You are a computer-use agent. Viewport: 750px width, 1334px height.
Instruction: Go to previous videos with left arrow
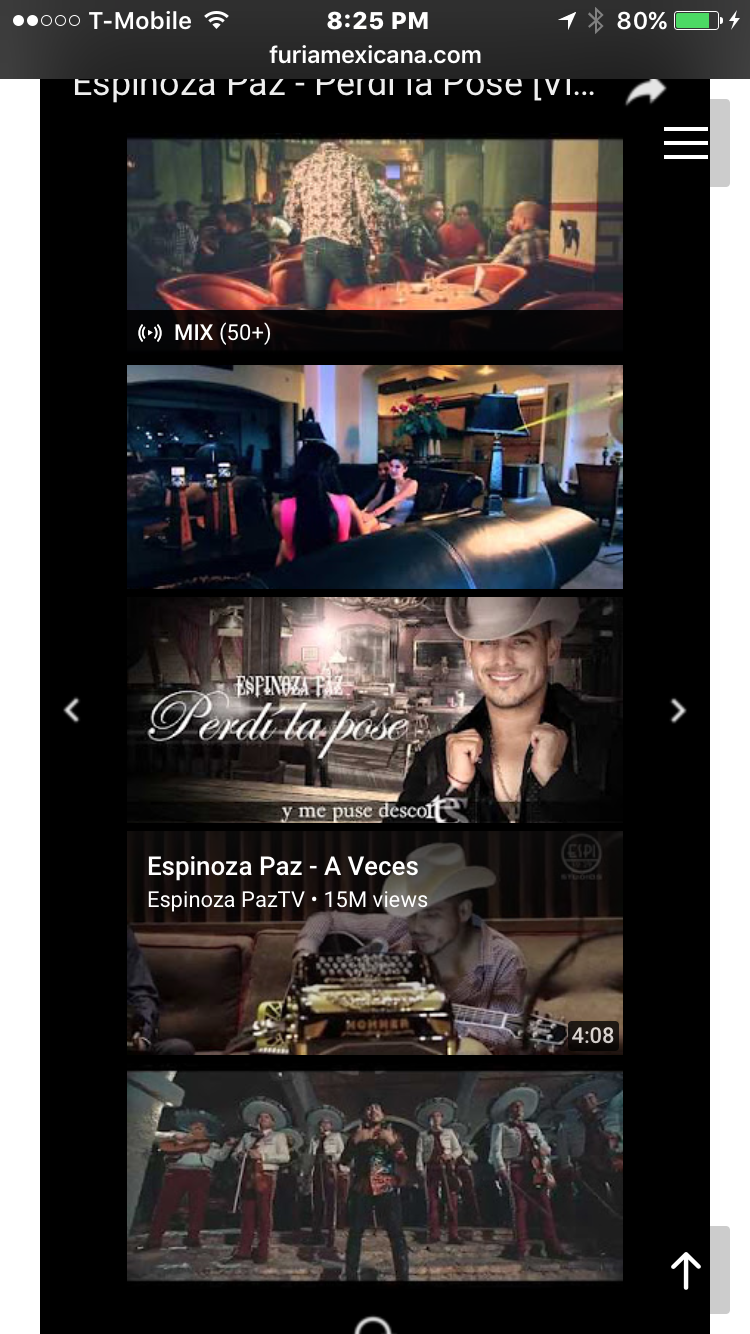(72, 710)
